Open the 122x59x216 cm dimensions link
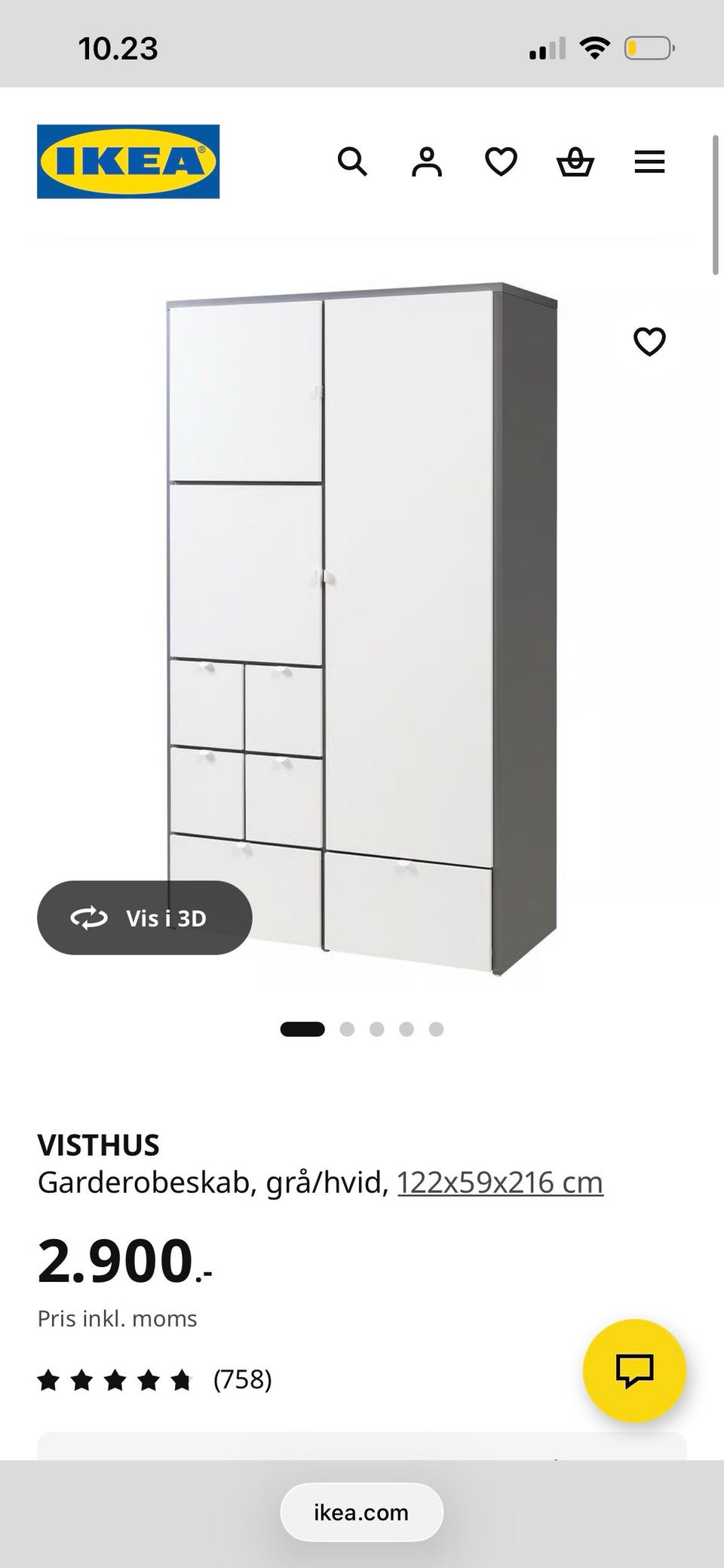The width and height of the screenshot is (724, 1568). pos(499,1182)
